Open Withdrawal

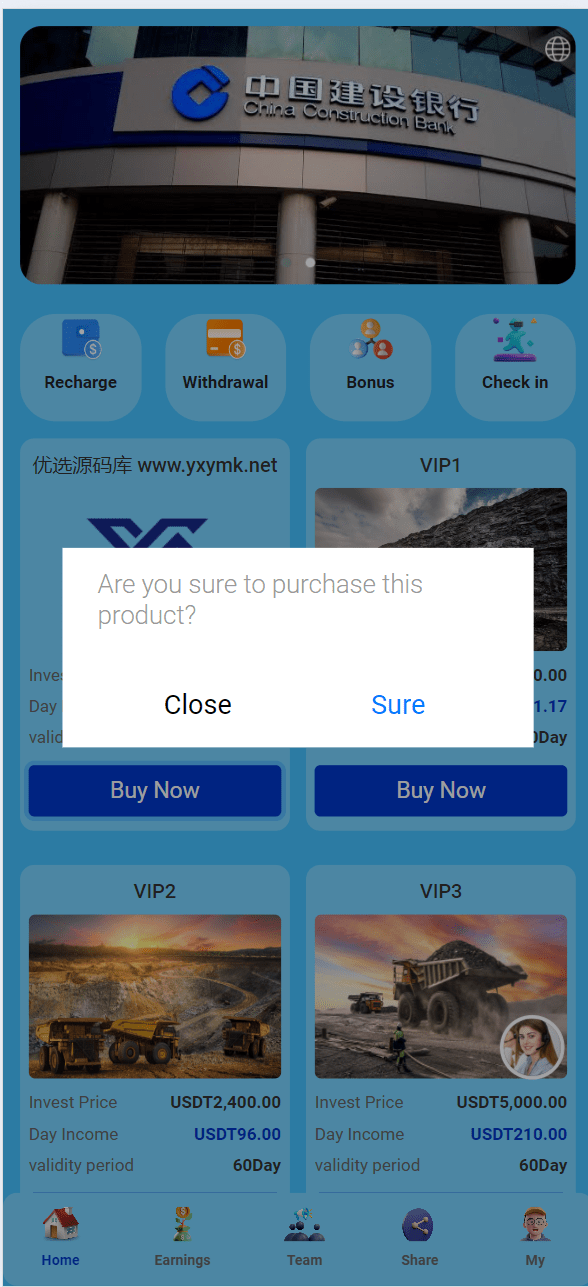tap(225, 367)
